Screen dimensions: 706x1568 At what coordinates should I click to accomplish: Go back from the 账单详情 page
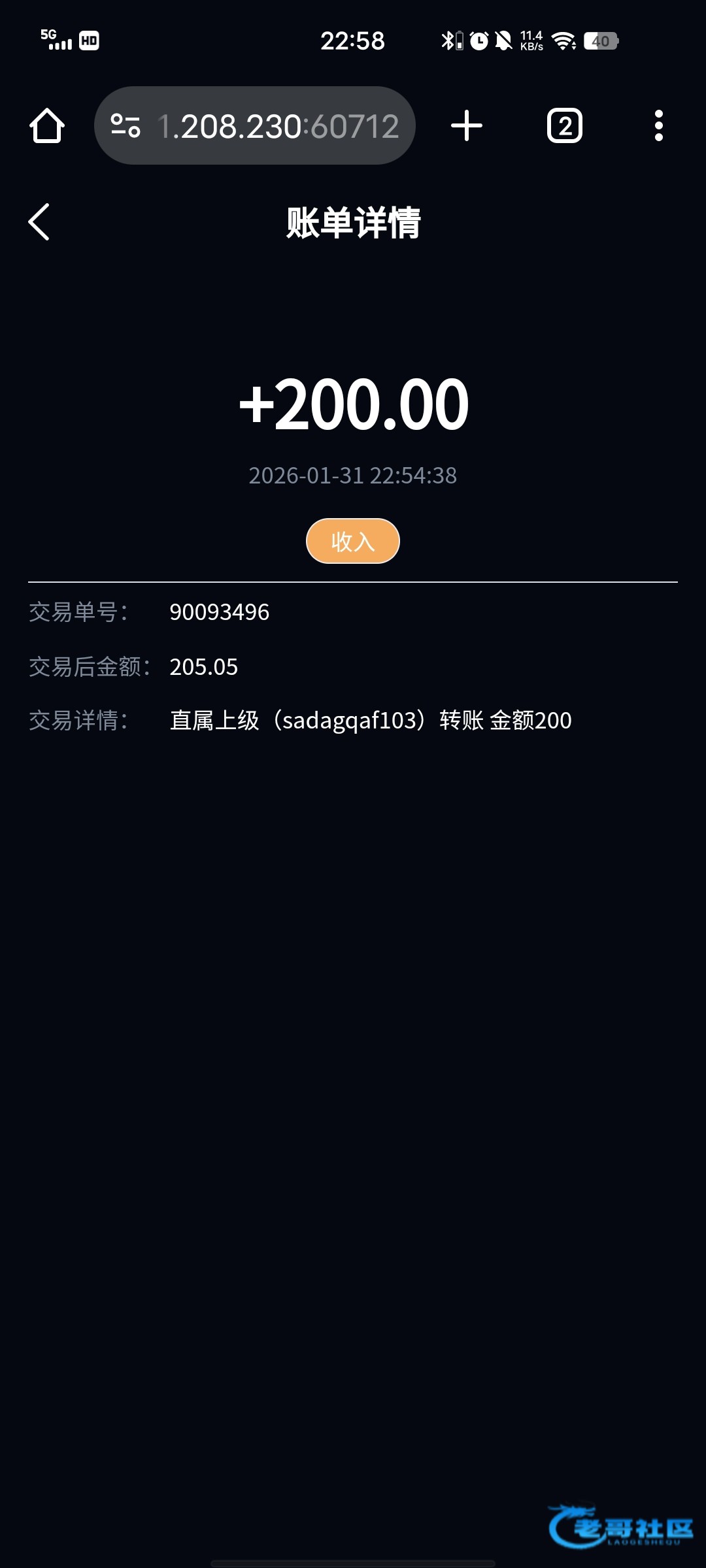[x=39, y=222]
